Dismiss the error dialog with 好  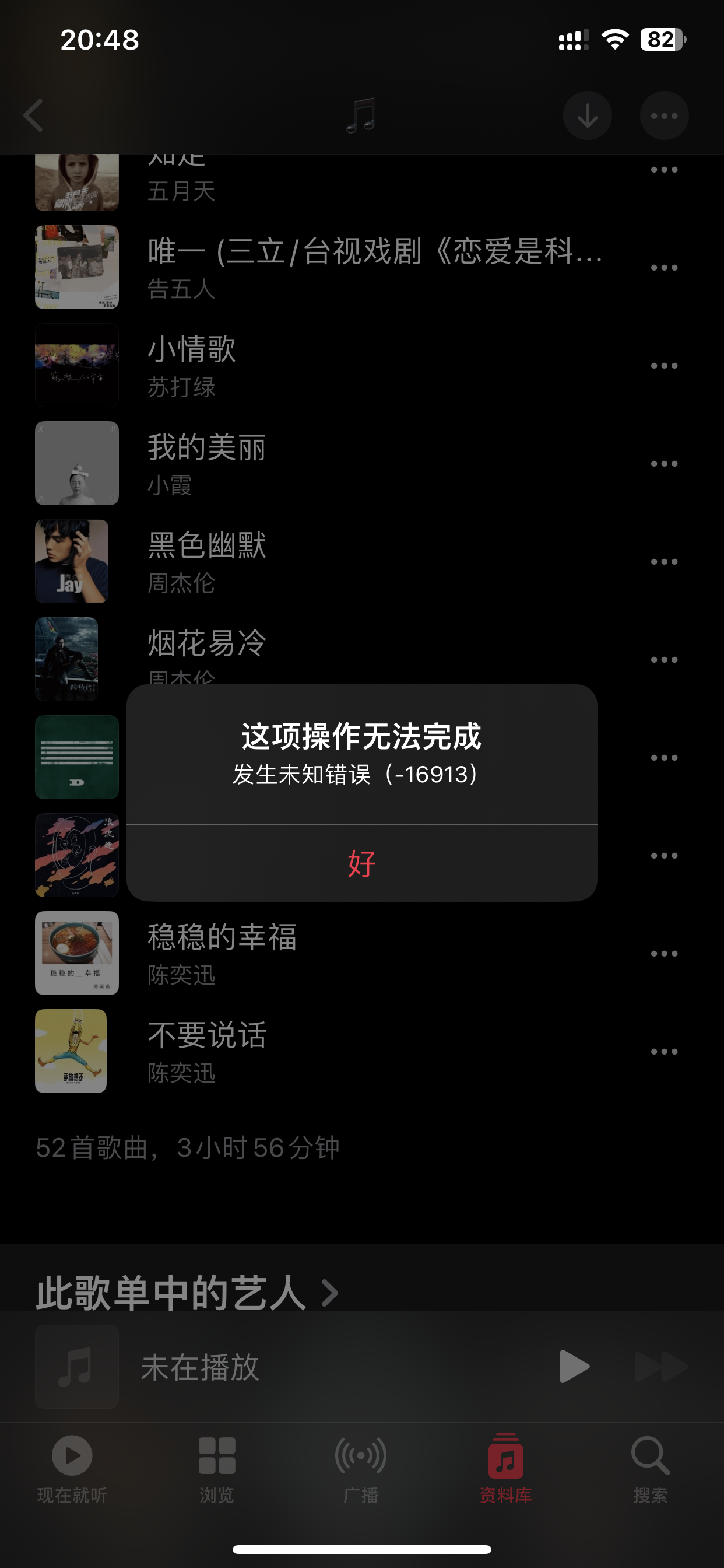point(361,863)
